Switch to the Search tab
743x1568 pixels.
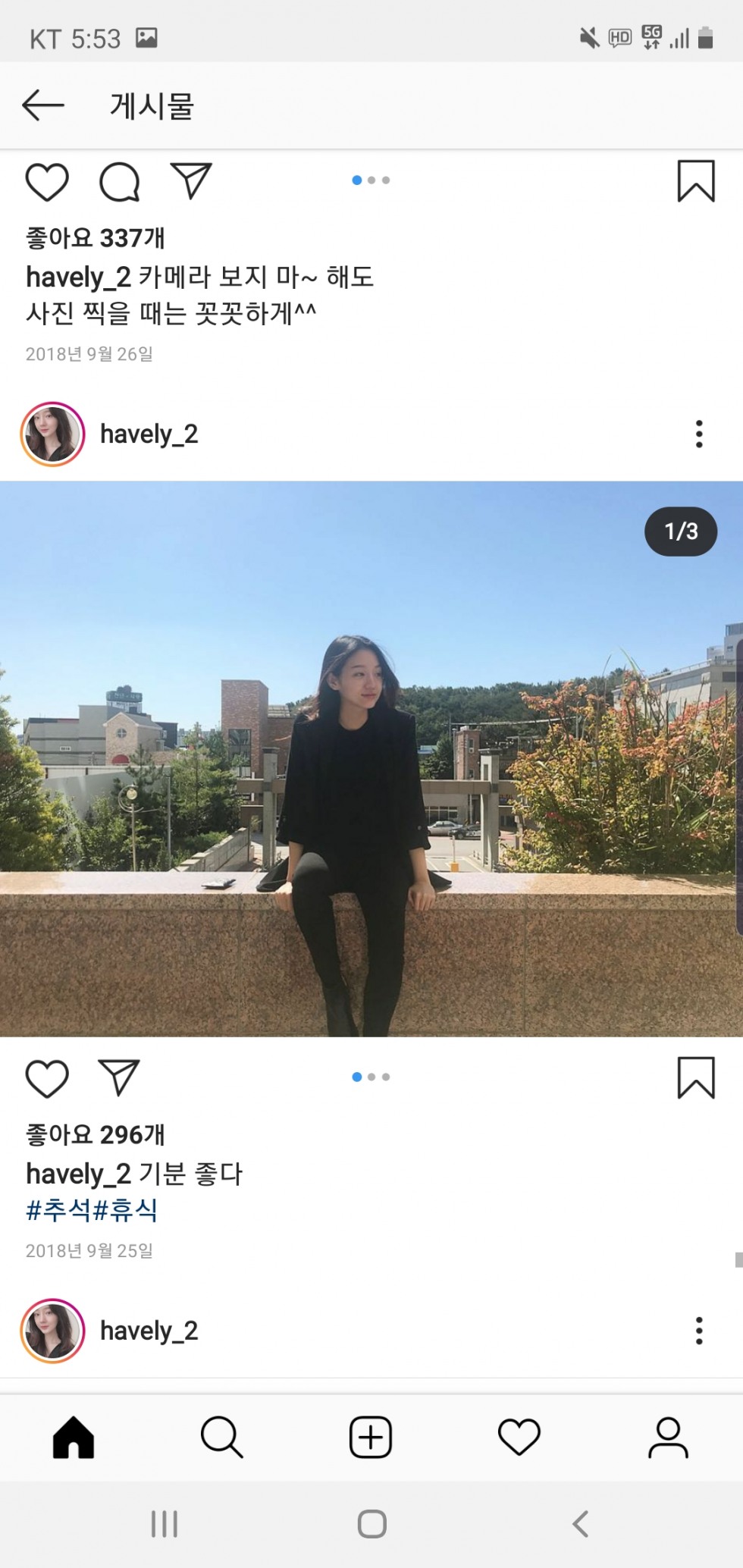point(221,1438)
